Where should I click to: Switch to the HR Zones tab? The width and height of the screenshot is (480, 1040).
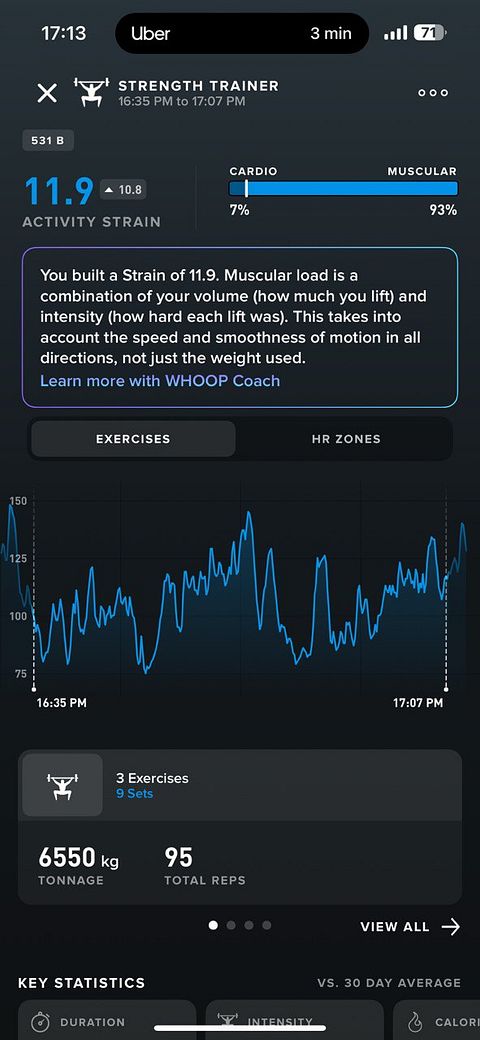[x=345, y=439]
